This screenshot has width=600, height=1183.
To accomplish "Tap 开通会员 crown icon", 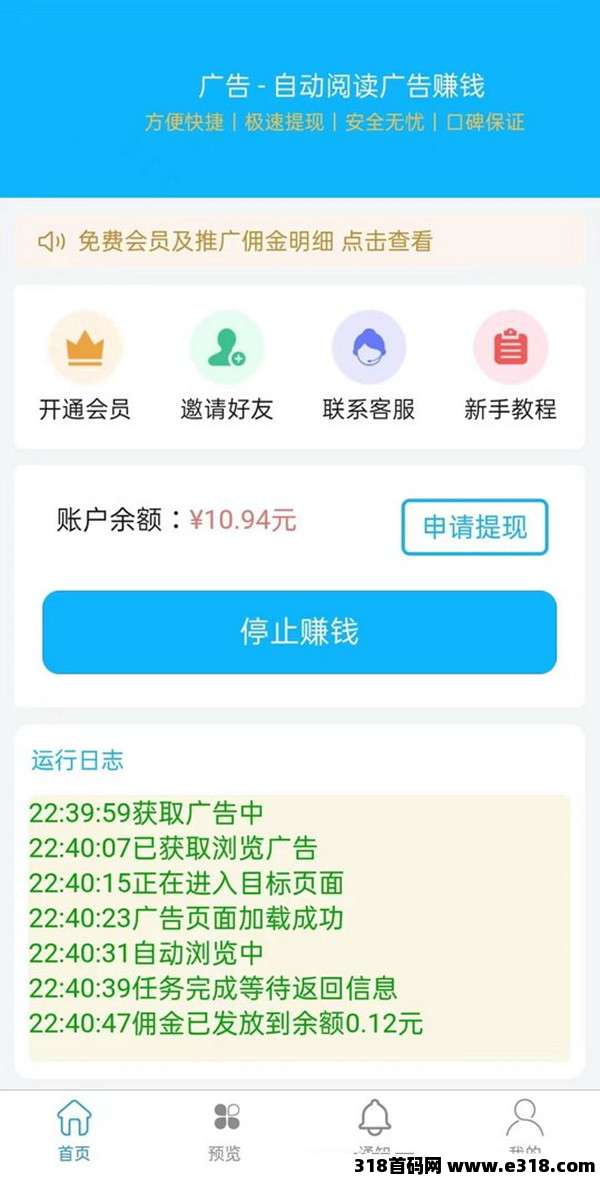I will point(85,347).
